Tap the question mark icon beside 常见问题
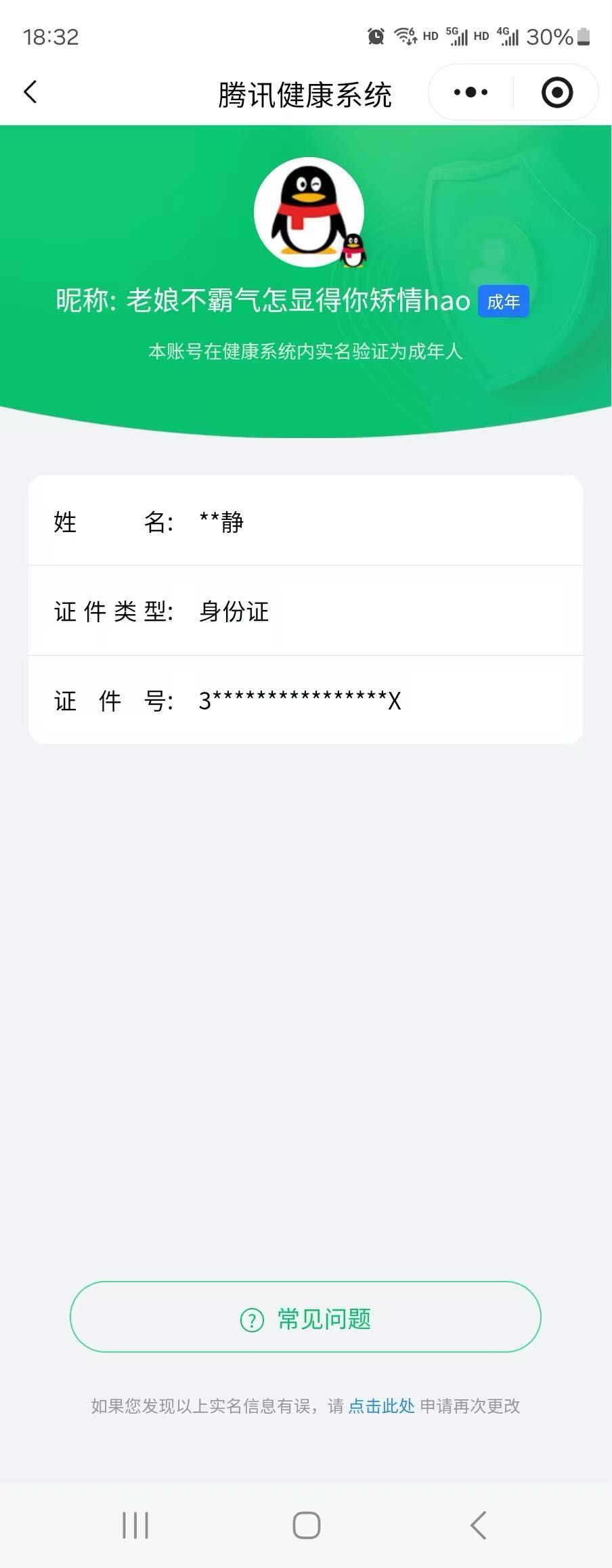 tap(253, 1319)
